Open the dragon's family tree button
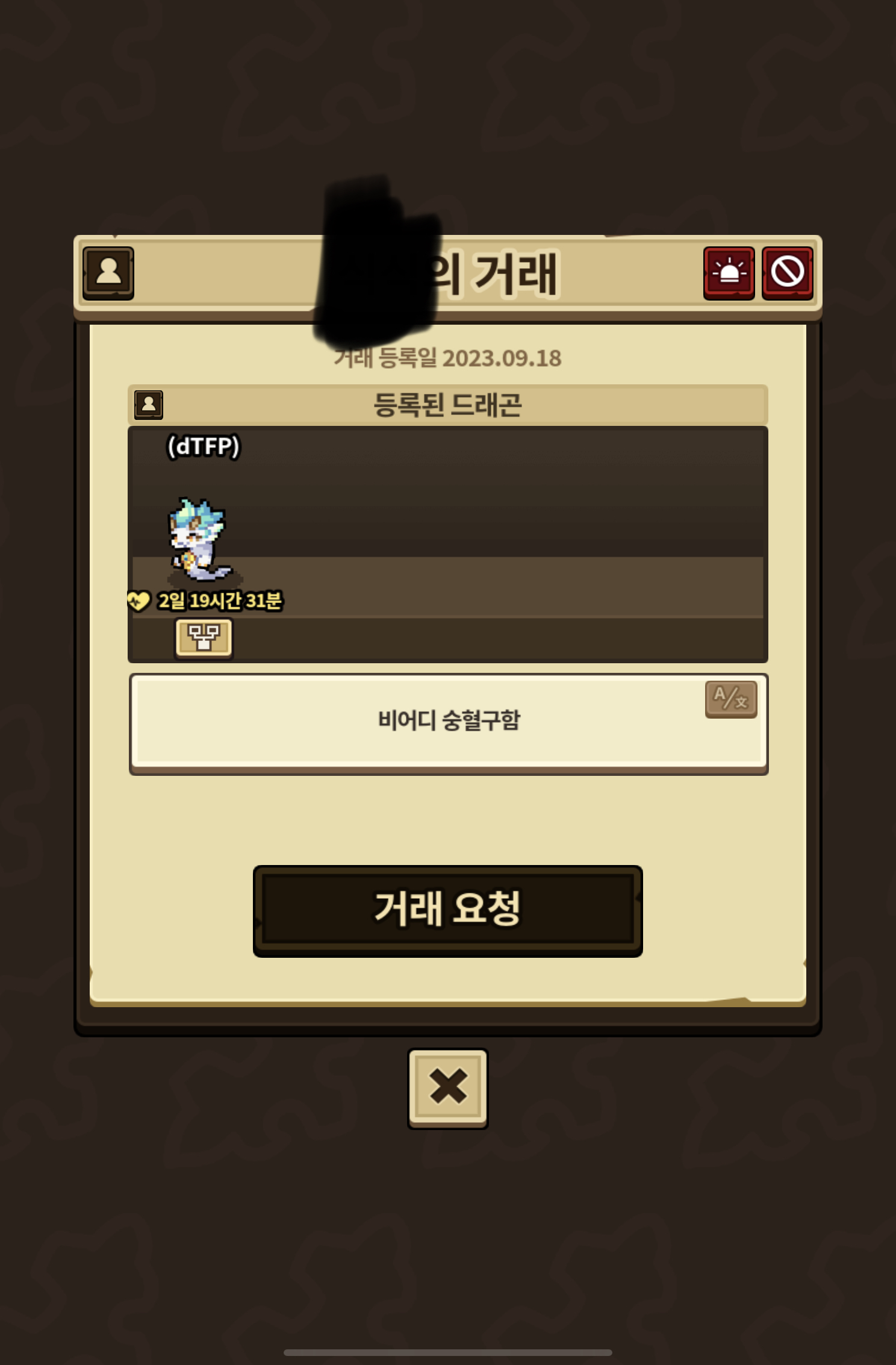The width and height of the screenshot is (896, 1365). pos(204,638)
